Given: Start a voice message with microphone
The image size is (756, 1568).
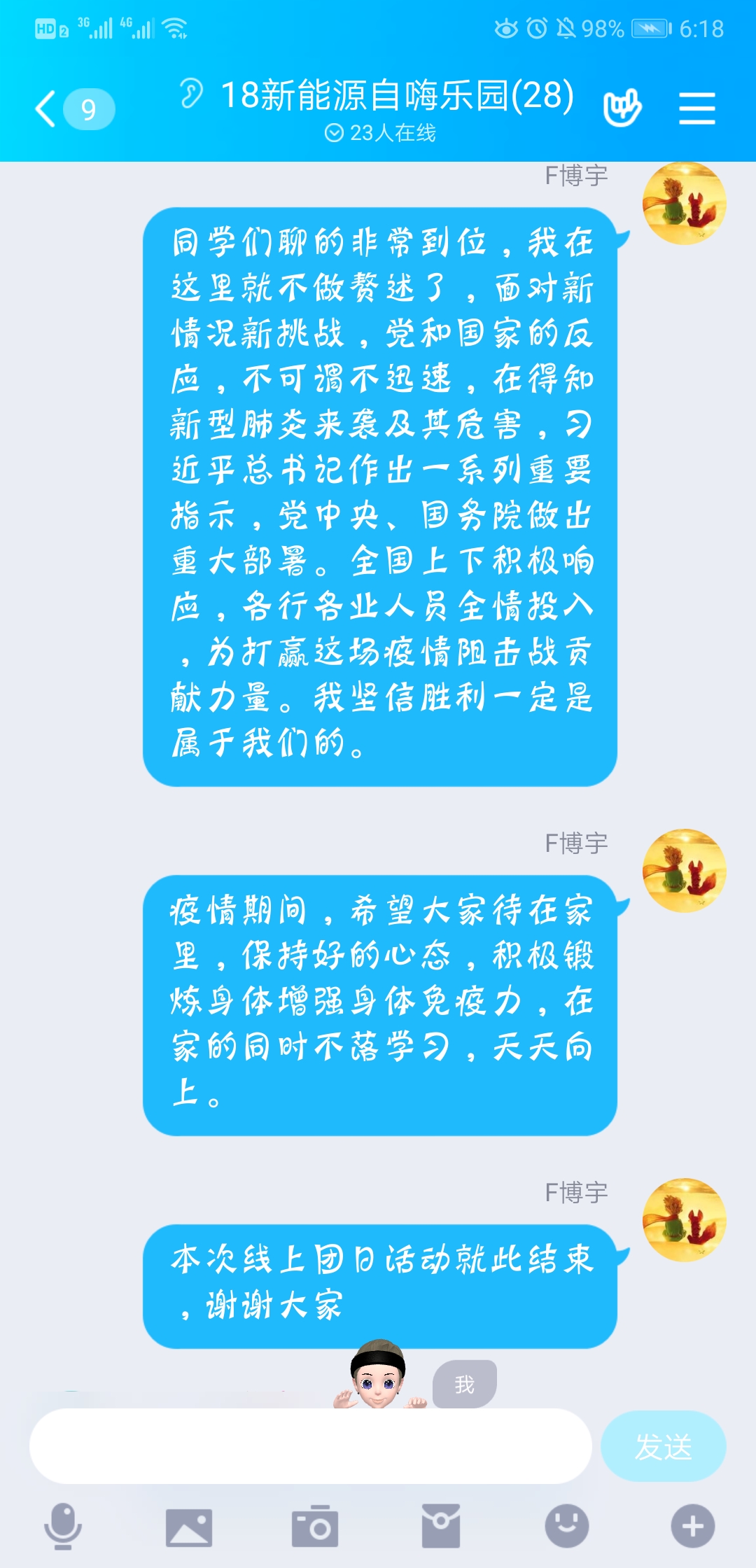Looking at the screenshot, I should click(x=63, y=1526).
